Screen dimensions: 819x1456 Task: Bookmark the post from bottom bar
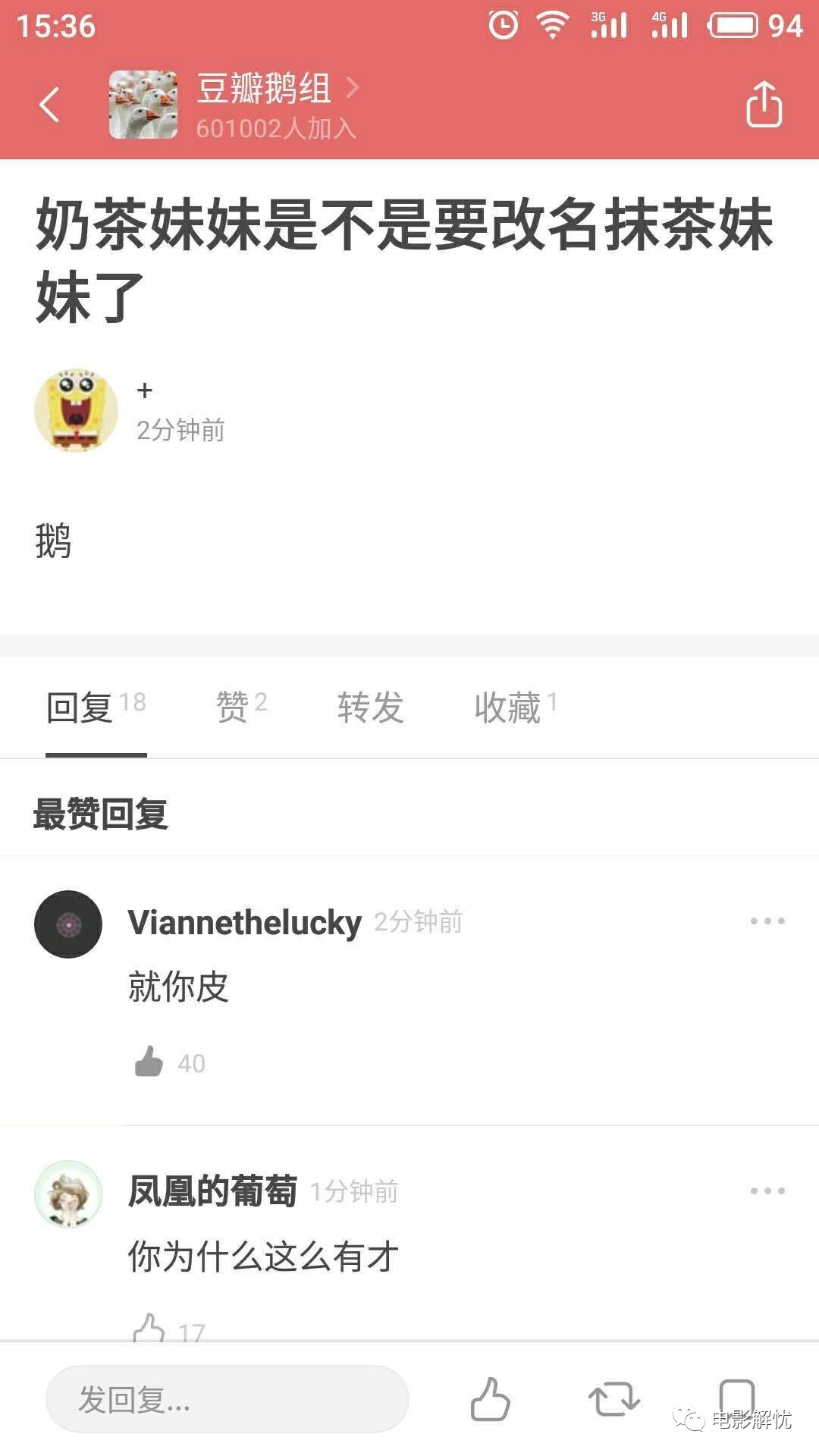click(736, 1398)
